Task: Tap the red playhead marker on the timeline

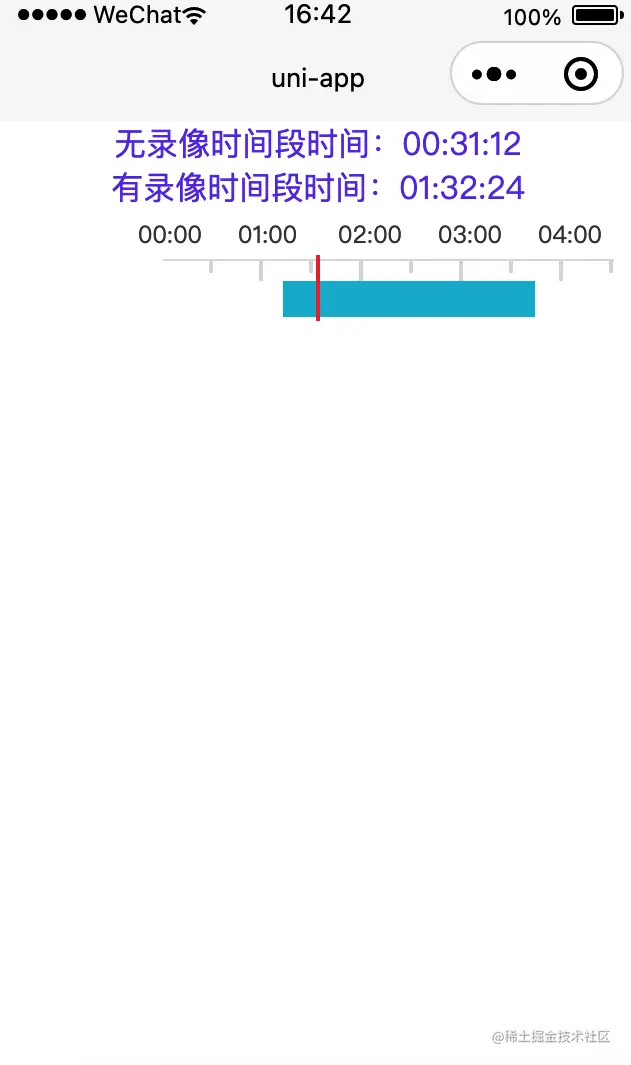Action: tap(318, 288)
